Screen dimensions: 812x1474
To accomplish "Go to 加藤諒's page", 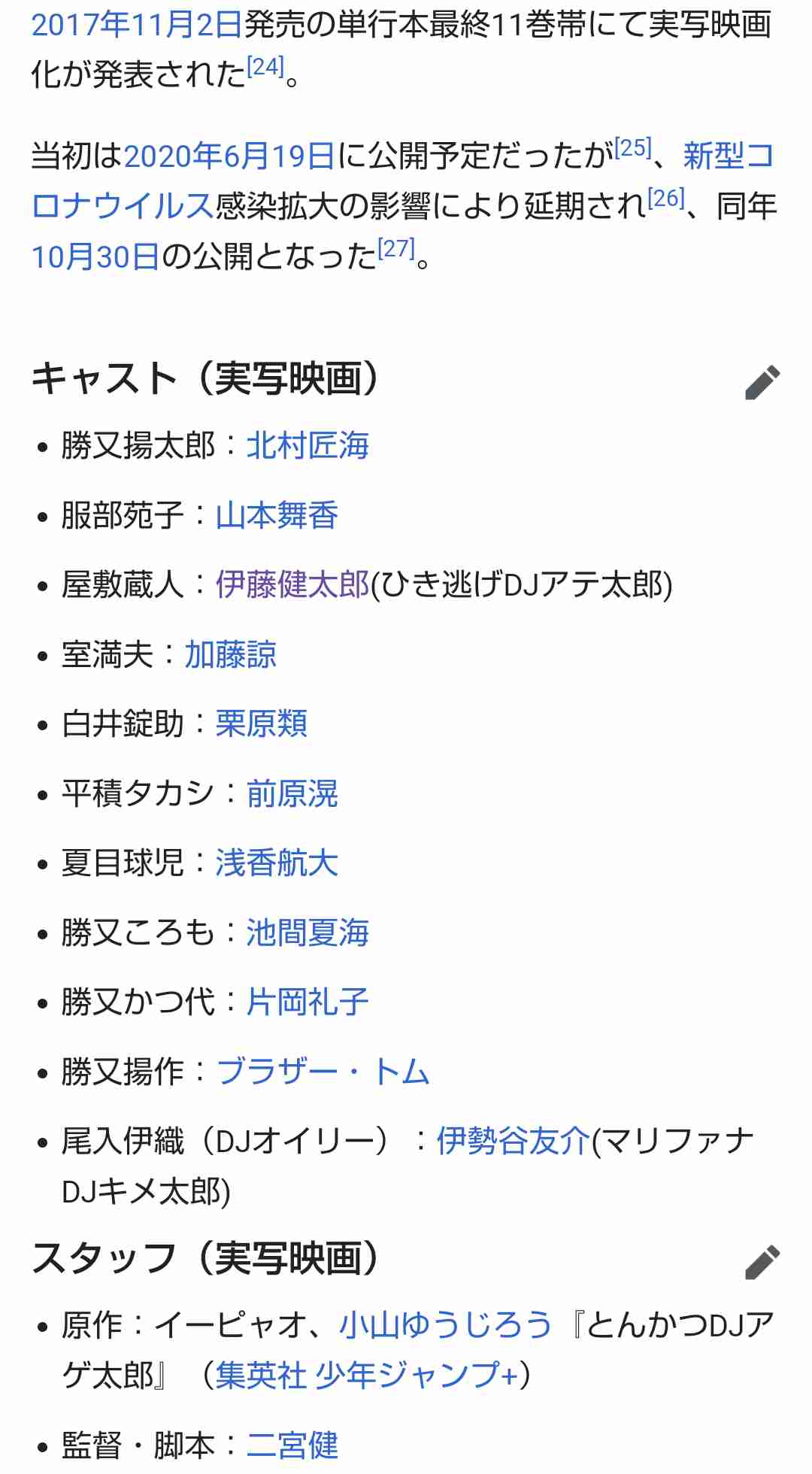I will pos(230,655).
